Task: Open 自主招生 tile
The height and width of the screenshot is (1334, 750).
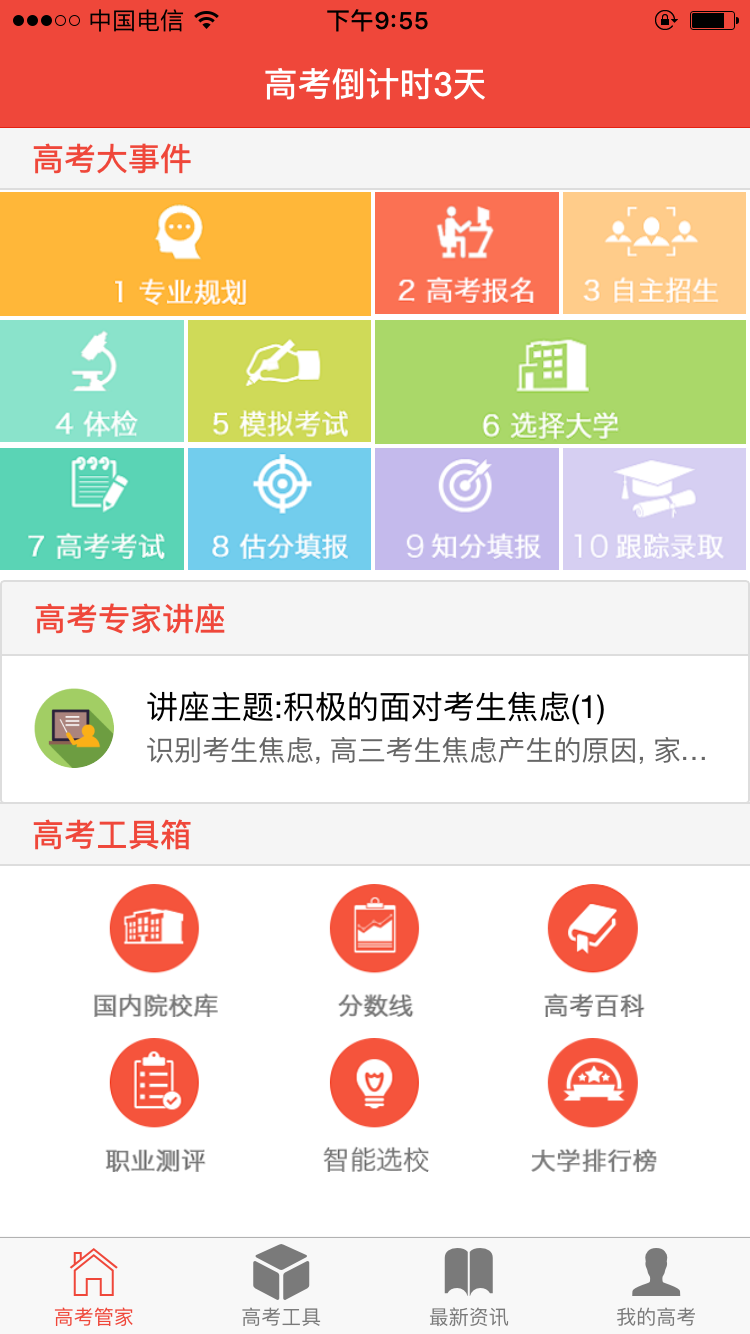Action: click(654, 254)
